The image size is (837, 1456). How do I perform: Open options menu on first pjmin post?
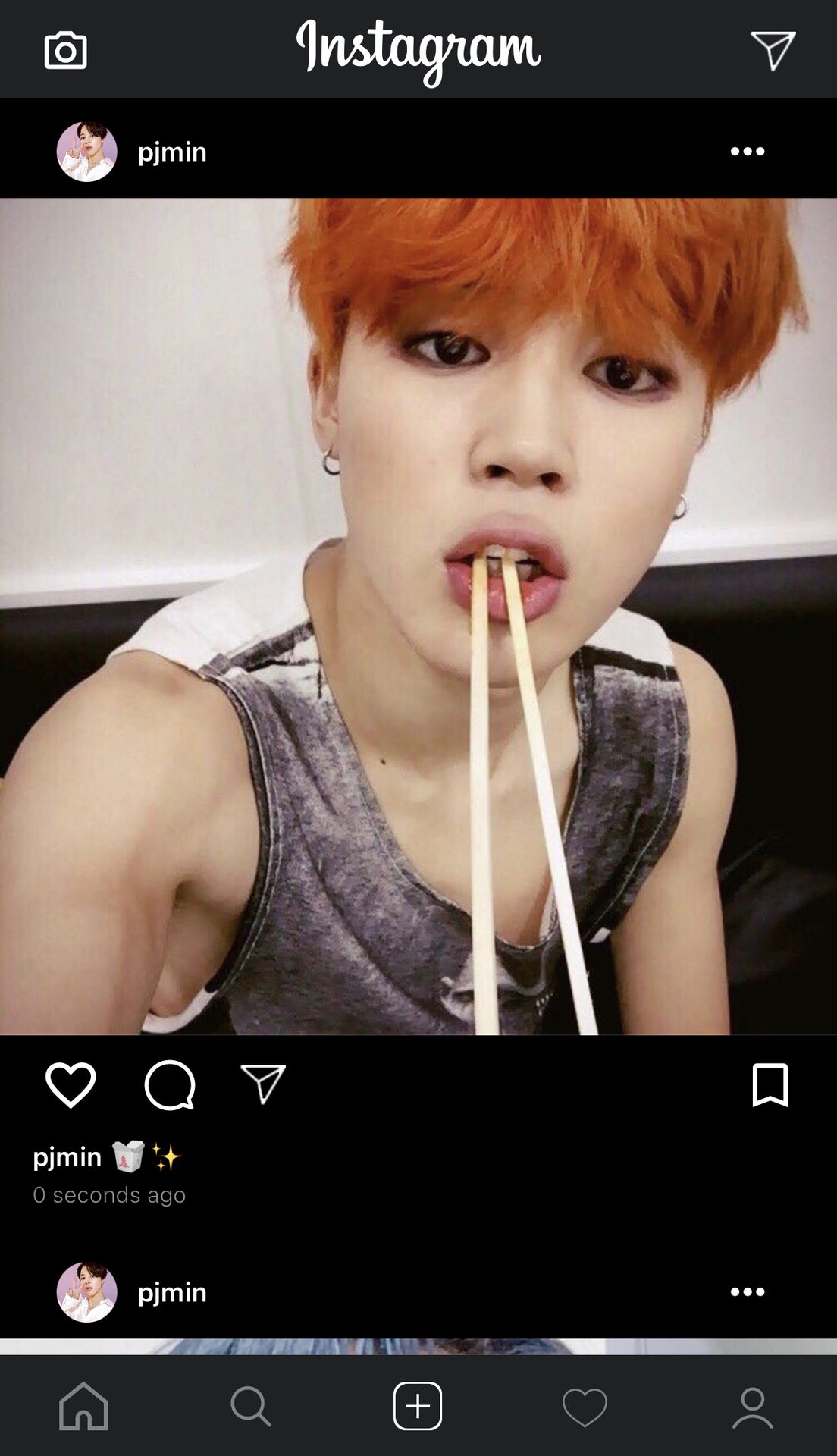[x=747, y=151]
